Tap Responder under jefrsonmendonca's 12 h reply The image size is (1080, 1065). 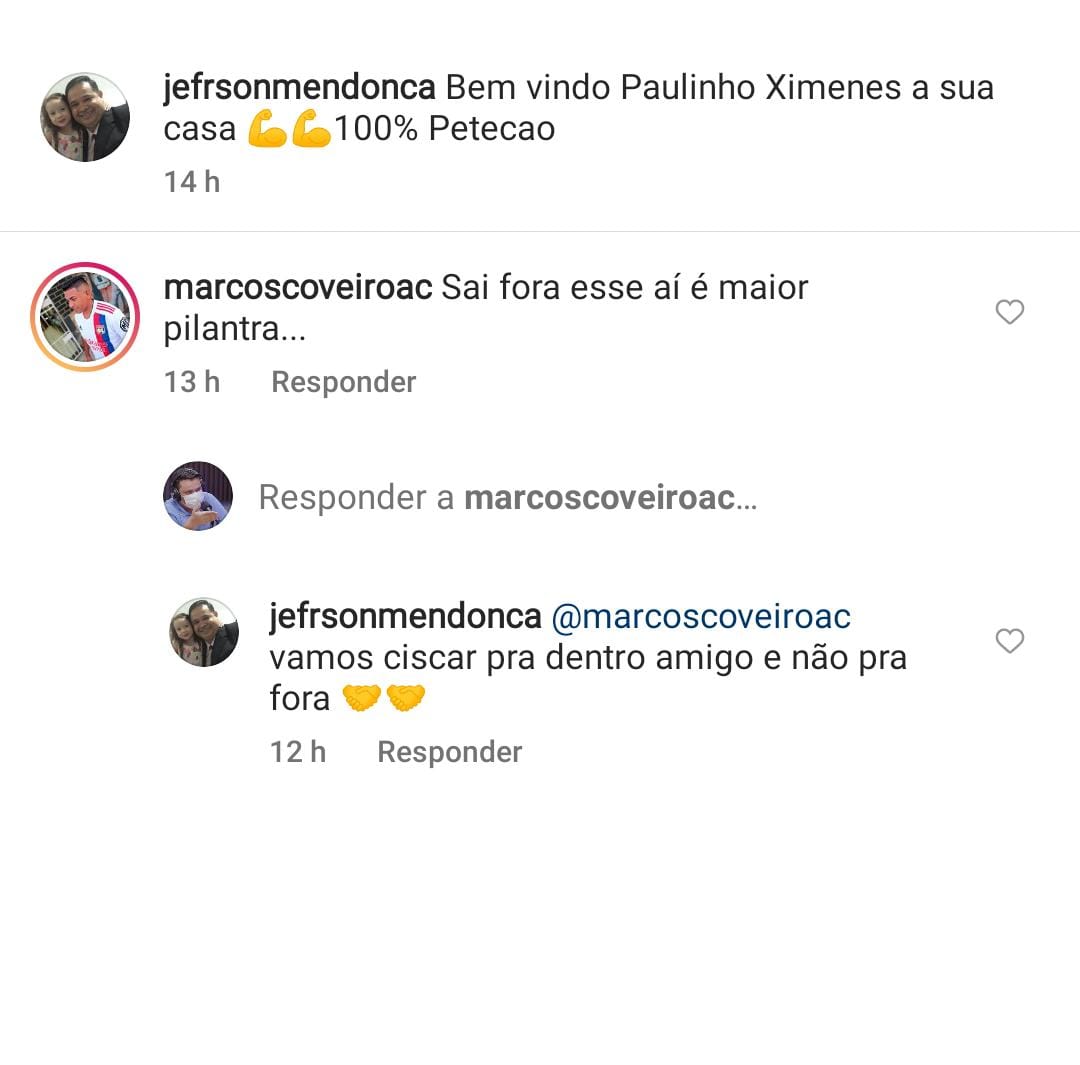pyautogui.click(x=450, y=752)
